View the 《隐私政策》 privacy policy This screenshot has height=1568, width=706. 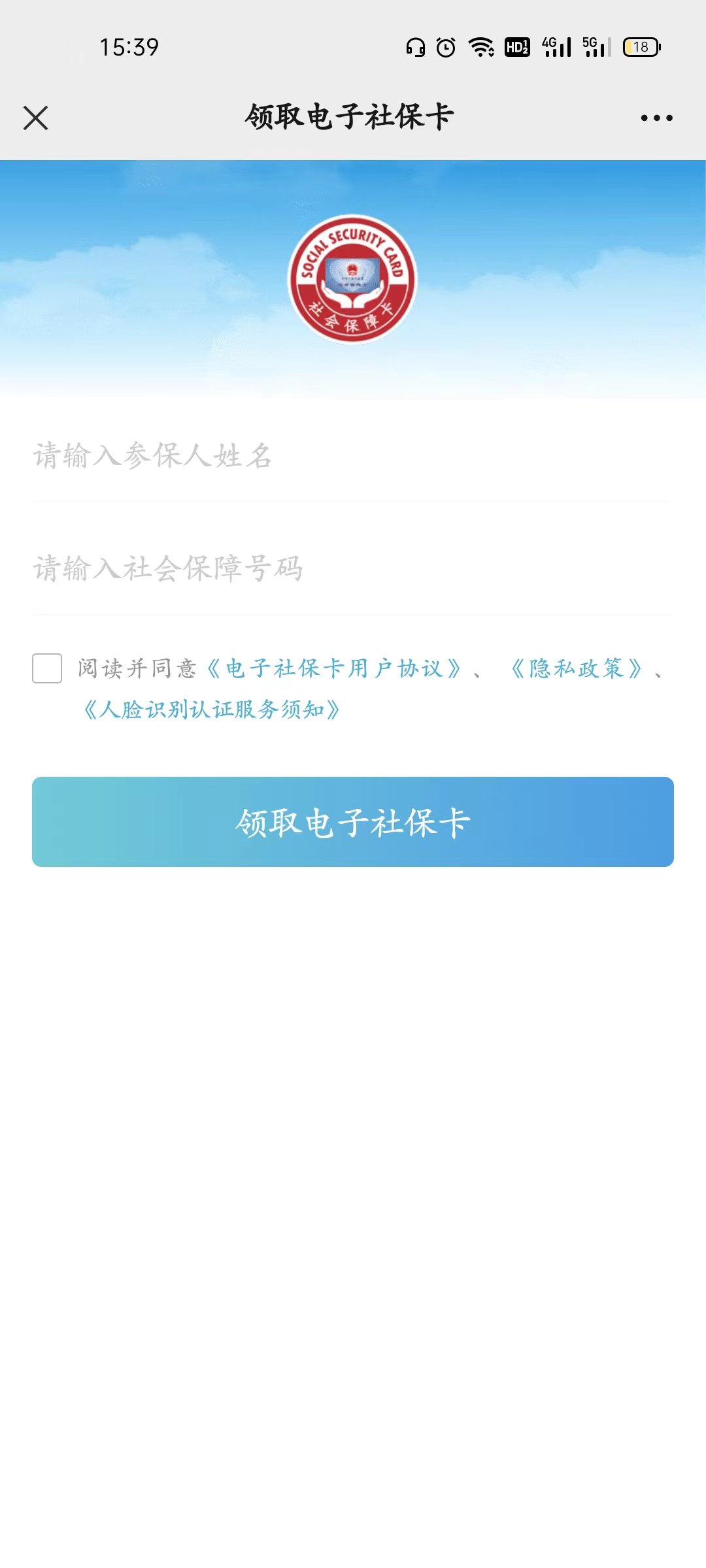(x=575, y=669)
